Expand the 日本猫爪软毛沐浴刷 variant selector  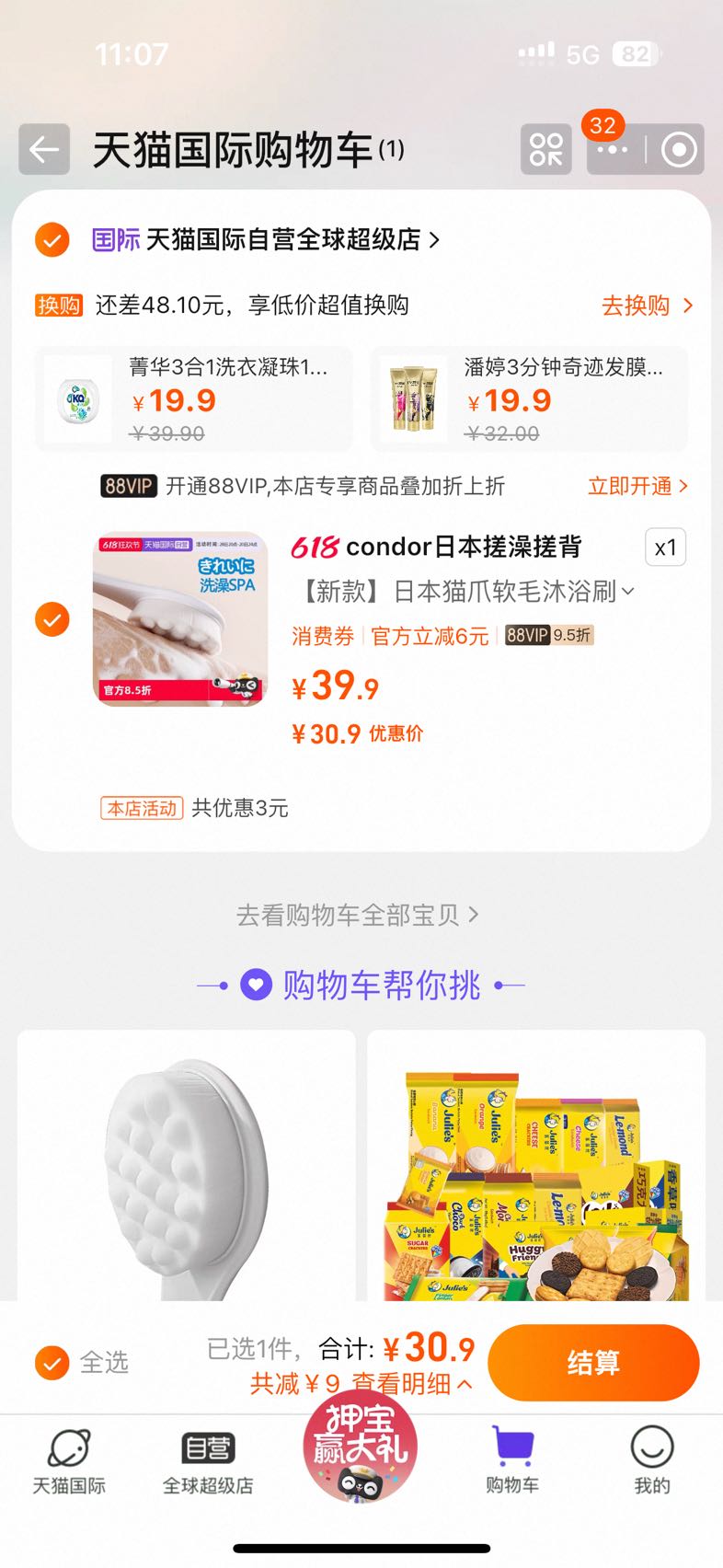click(x=511, y=591)
